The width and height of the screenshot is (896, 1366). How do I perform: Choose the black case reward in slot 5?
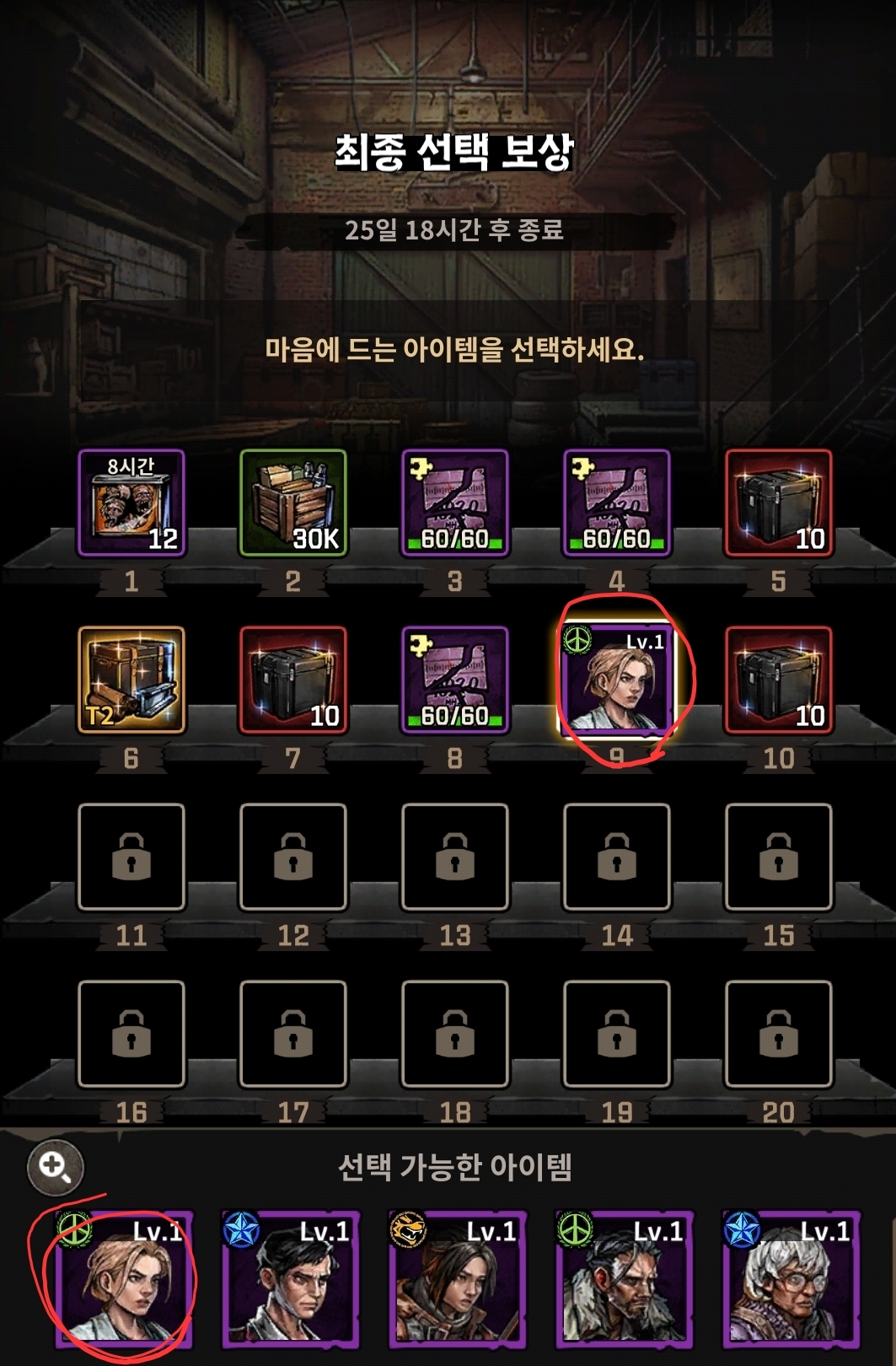(x=779, y=503)
